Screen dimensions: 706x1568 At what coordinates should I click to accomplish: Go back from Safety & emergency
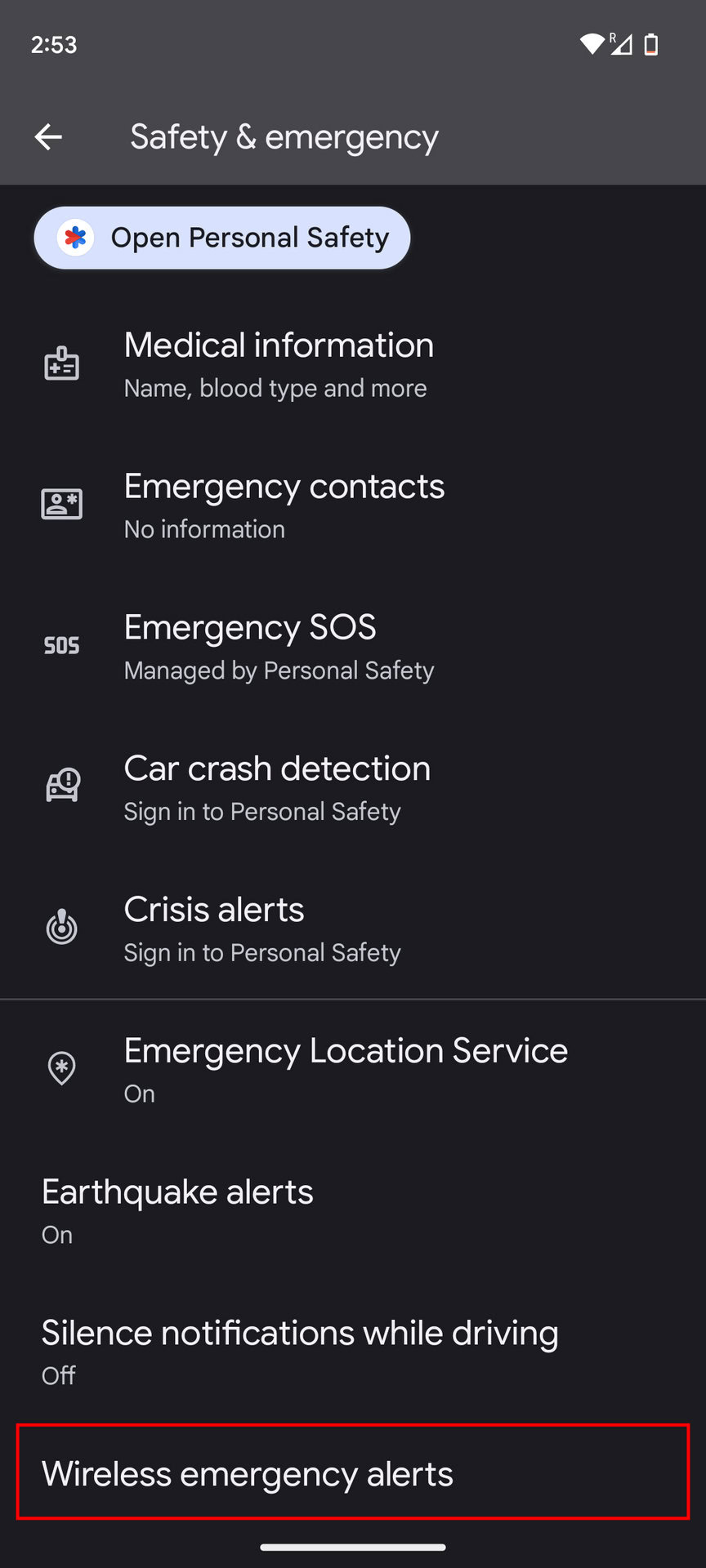click(x=48, y=137)
